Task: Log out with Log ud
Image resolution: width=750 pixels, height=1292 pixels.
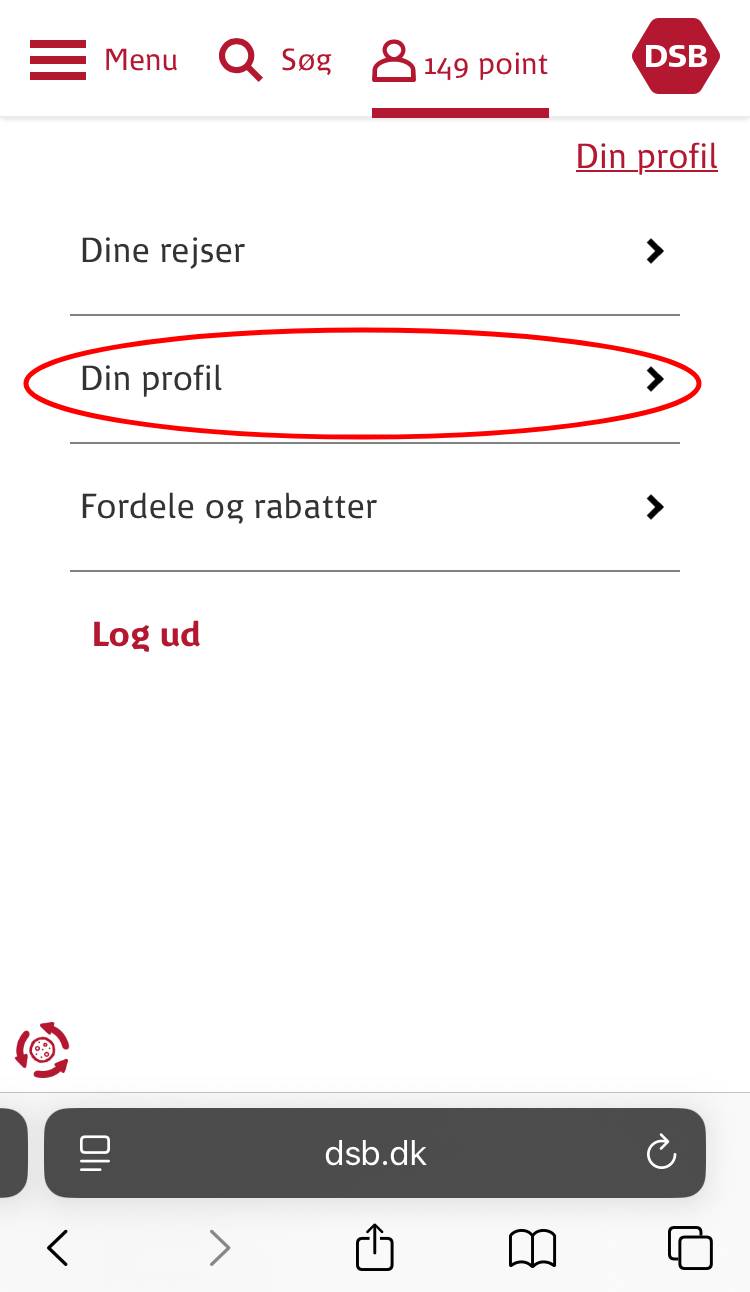Action: pos(146,634)
